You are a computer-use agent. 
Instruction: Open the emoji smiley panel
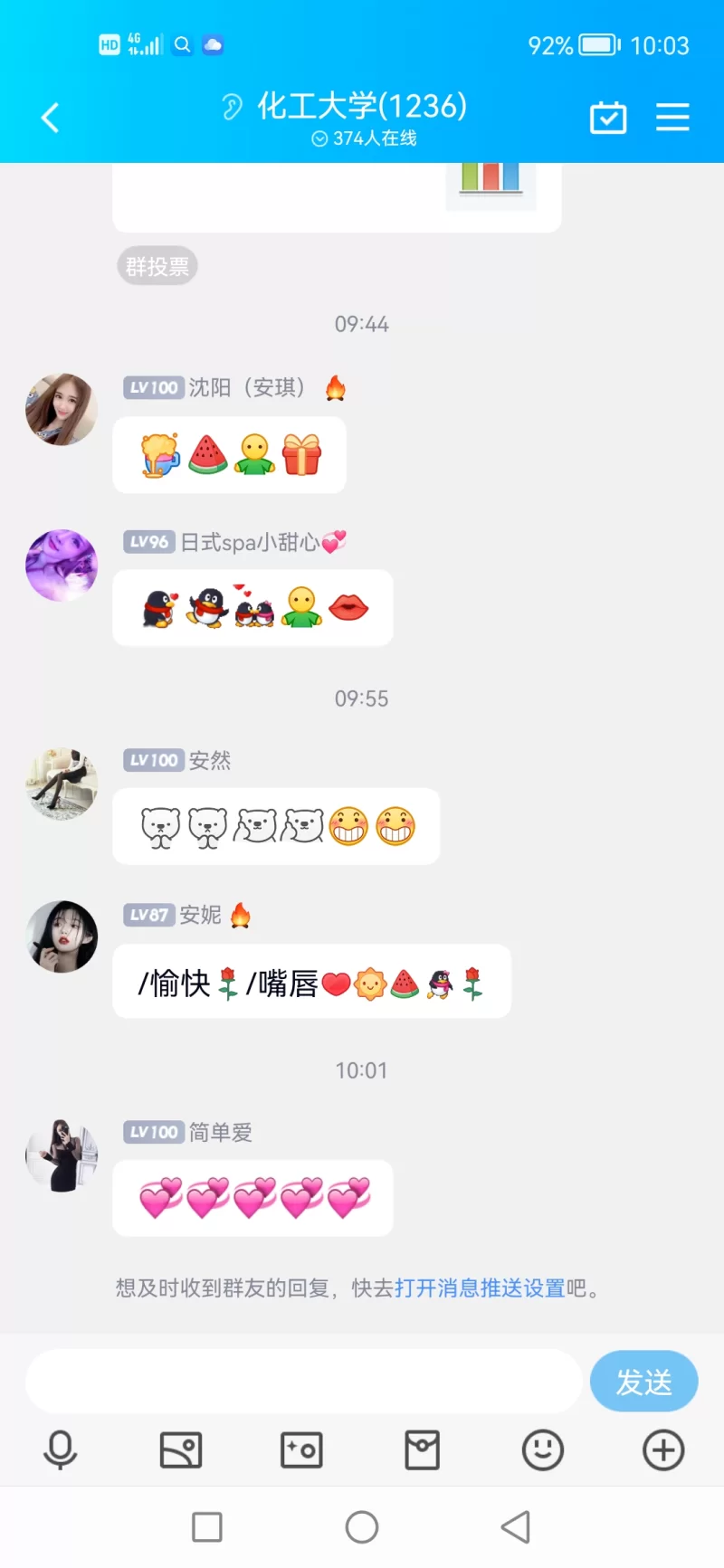[543, 1450]
